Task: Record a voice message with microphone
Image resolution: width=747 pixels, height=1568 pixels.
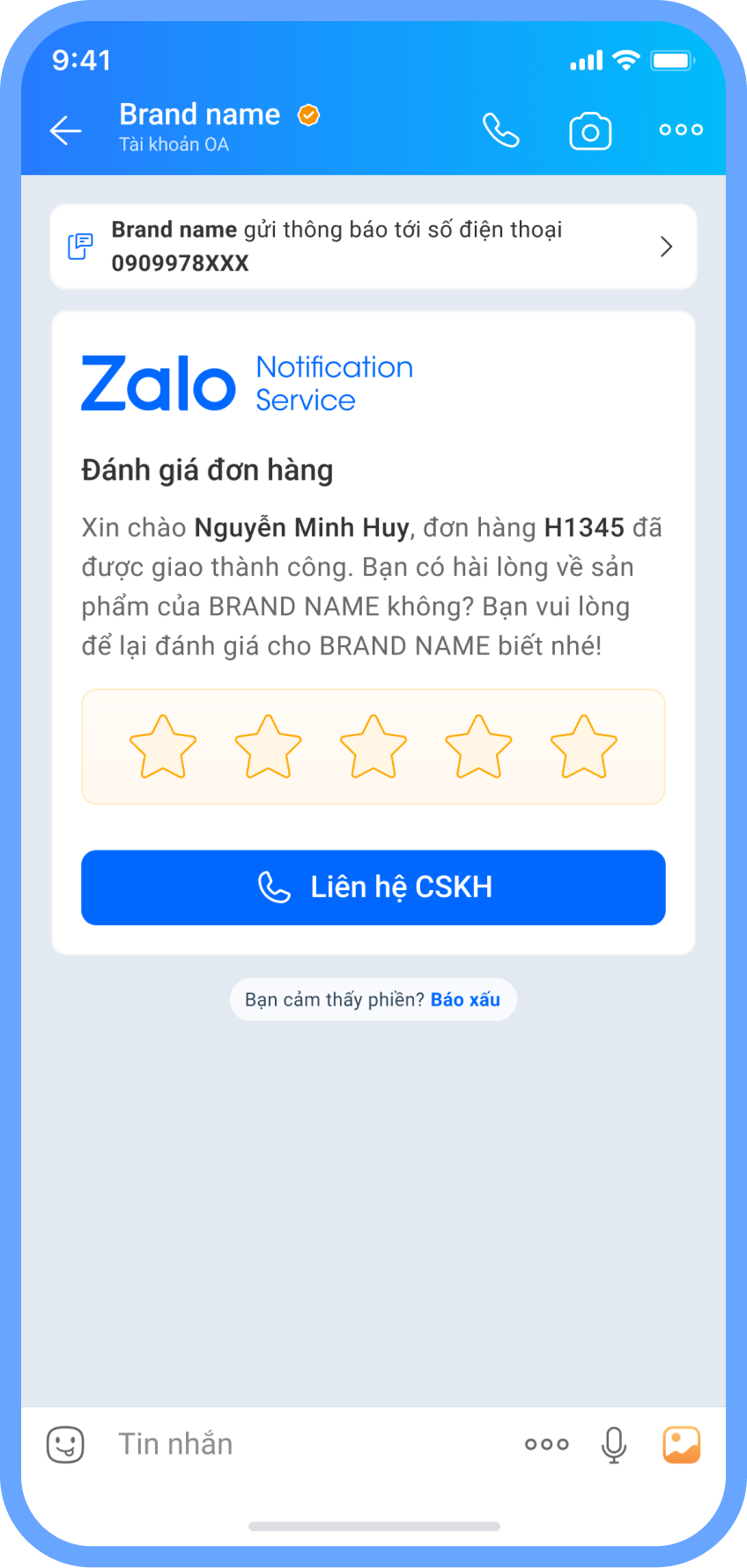Action: pyautogui.click(x=614, y=1444)
